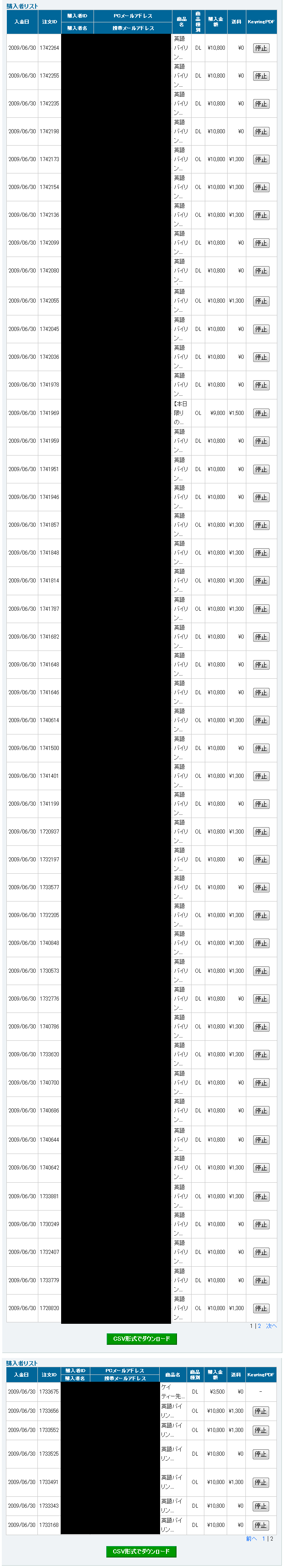Tap 停止 for order 1741857
Screen dimensions: 286x1568
261,525
